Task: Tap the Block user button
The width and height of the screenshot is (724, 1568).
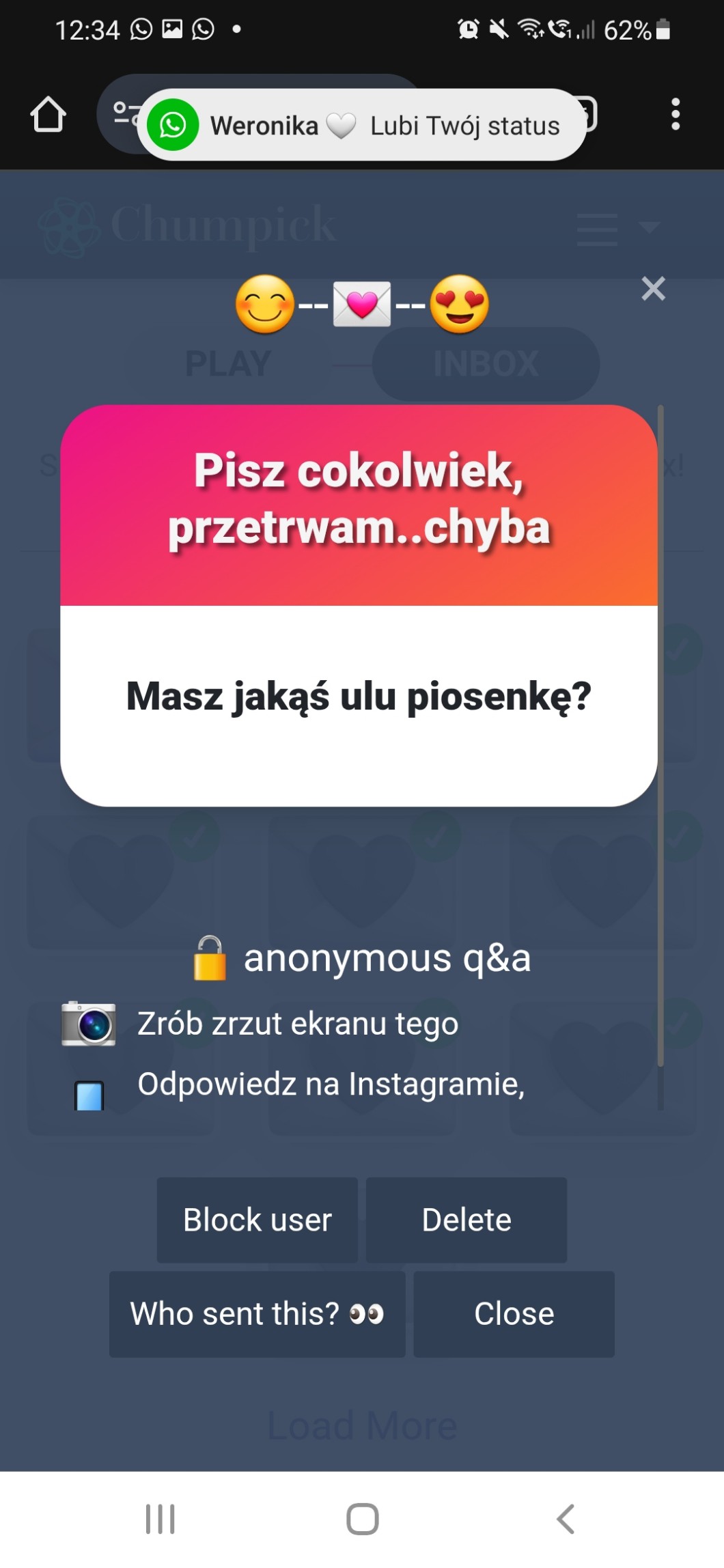Action: point(257,1220)
